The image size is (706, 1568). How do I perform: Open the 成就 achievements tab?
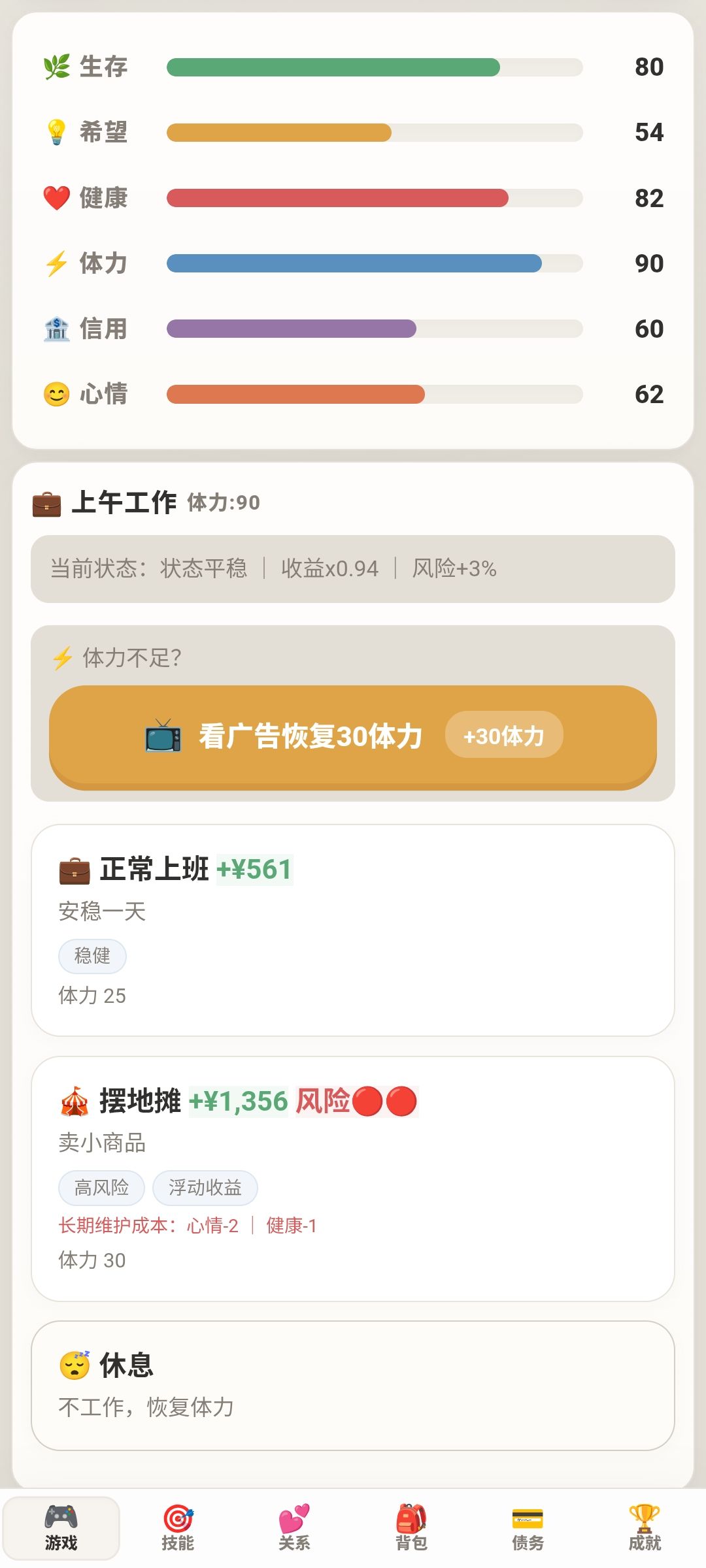click(x=645, y=1527)
